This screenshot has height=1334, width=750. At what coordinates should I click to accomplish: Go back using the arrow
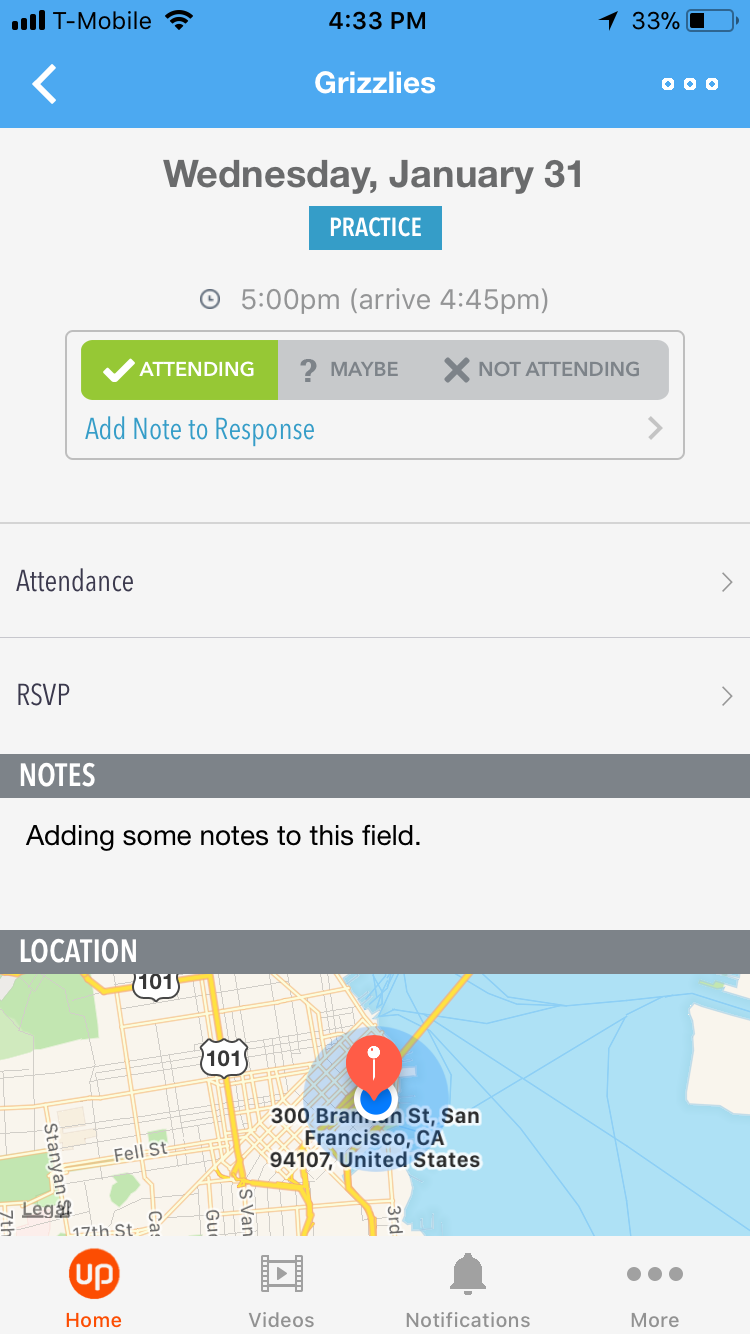(x=44, y=84)
